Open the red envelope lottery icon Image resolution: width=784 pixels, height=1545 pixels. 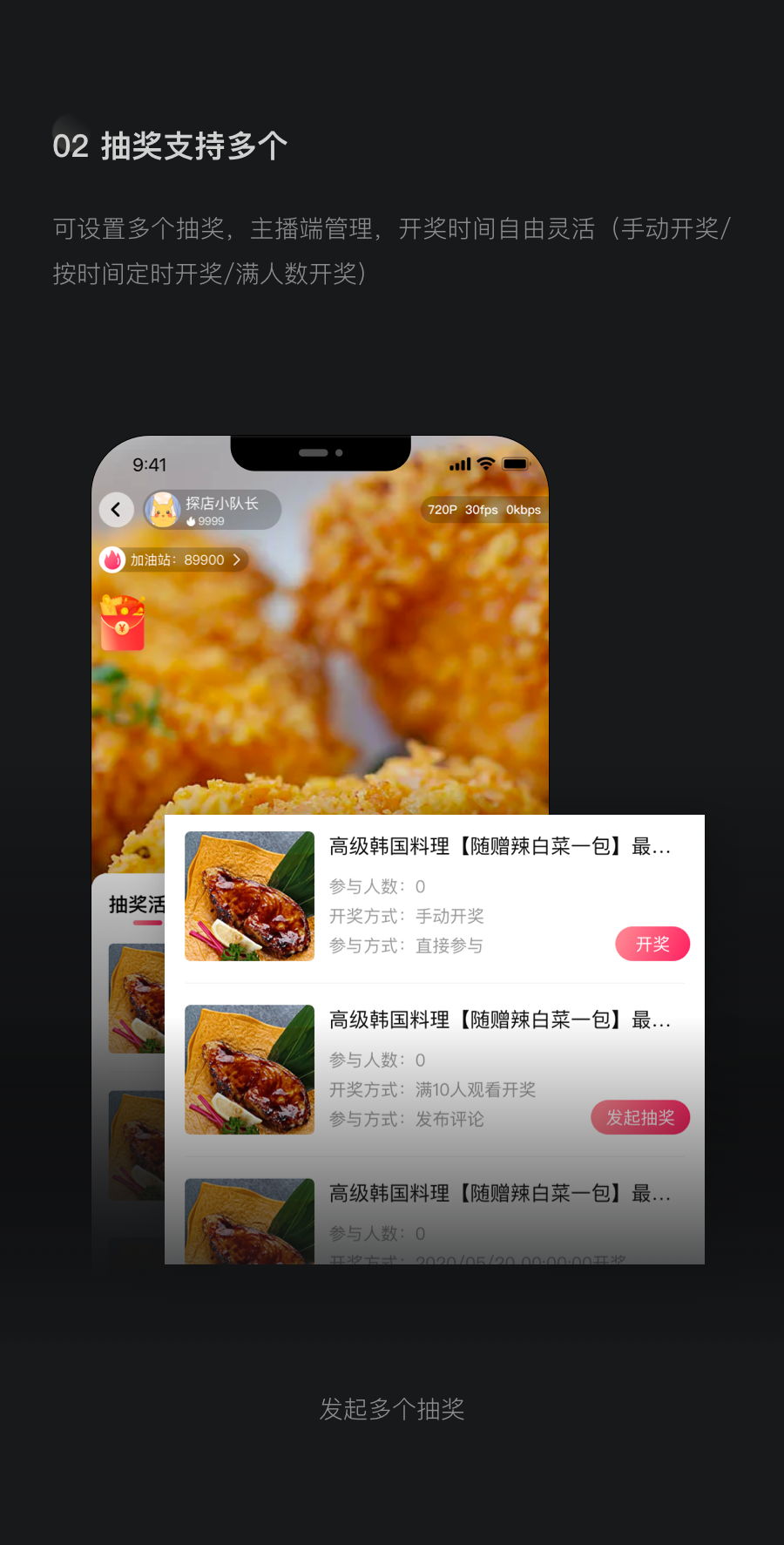point(122,621)
